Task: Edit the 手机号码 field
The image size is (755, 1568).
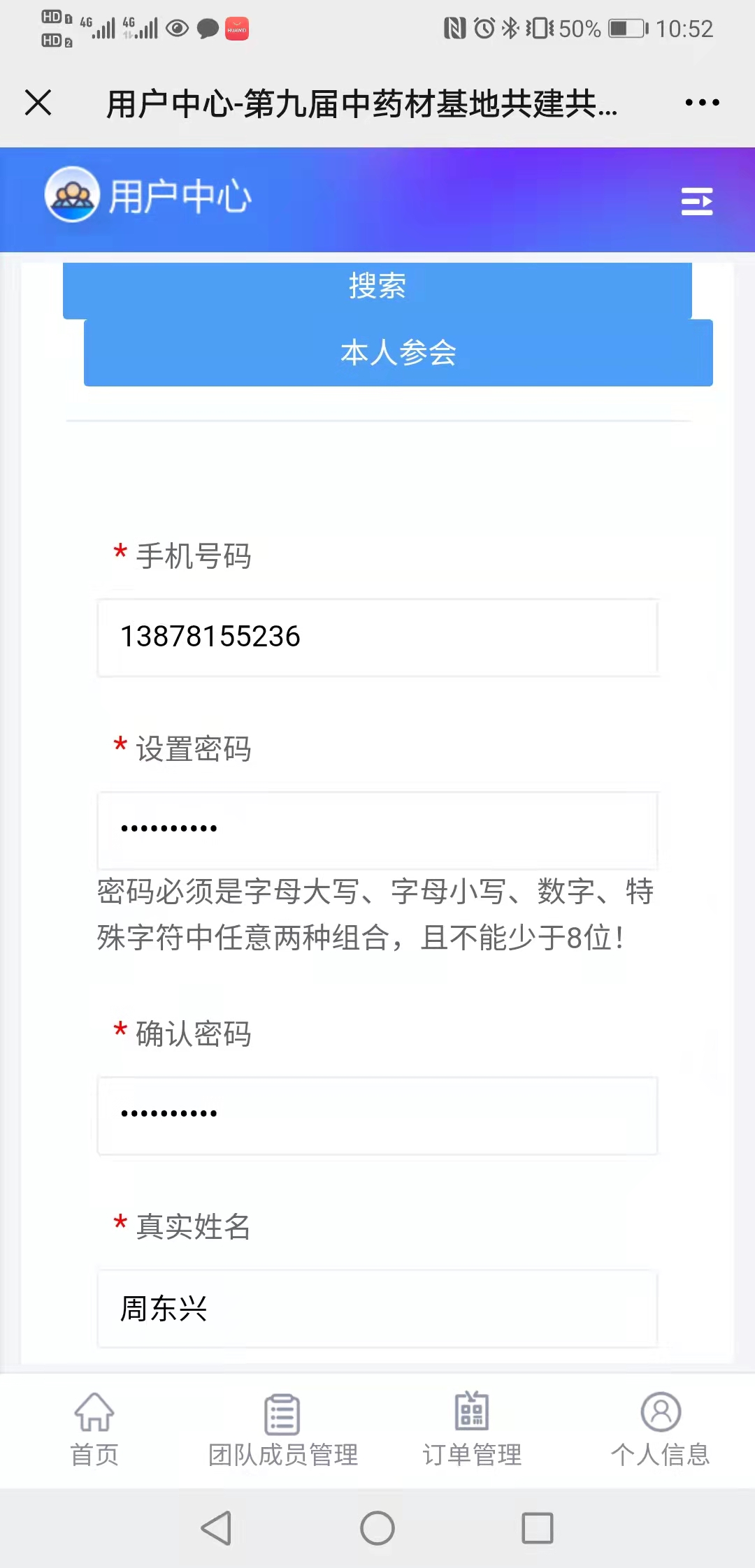Action: pyautogui.click(x=377, y=637)
